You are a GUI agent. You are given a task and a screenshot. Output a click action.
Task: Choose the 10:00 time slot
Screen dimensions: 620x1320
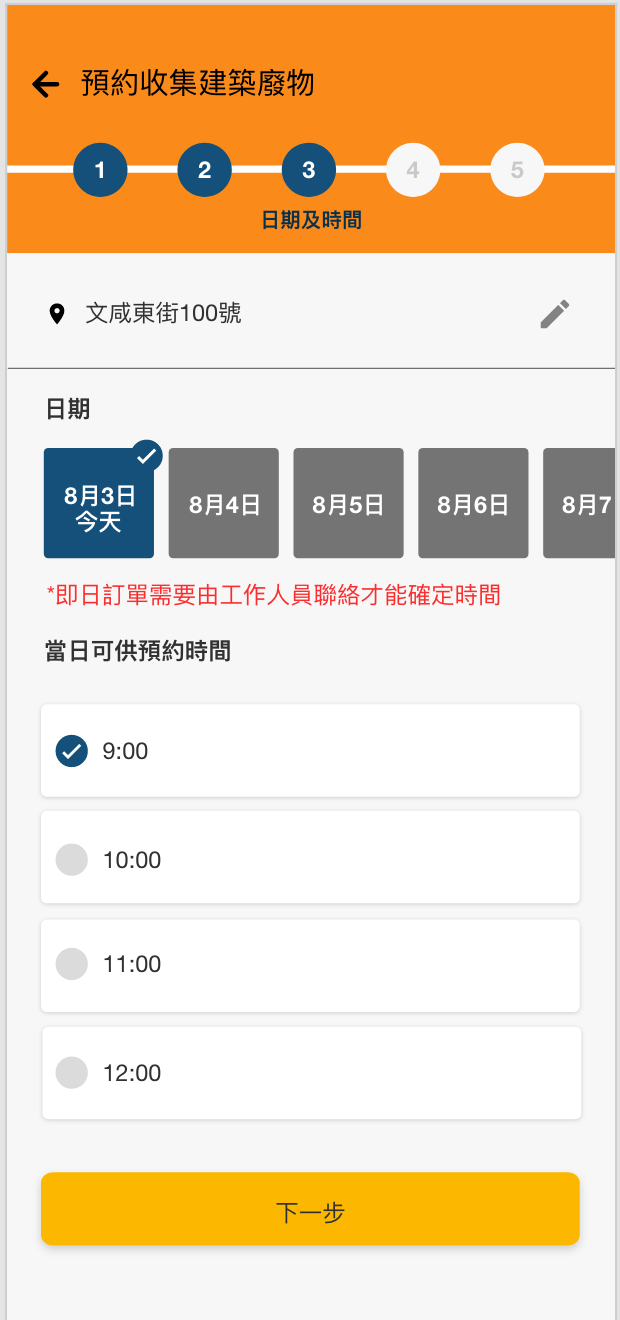click(x=310, y=859)
